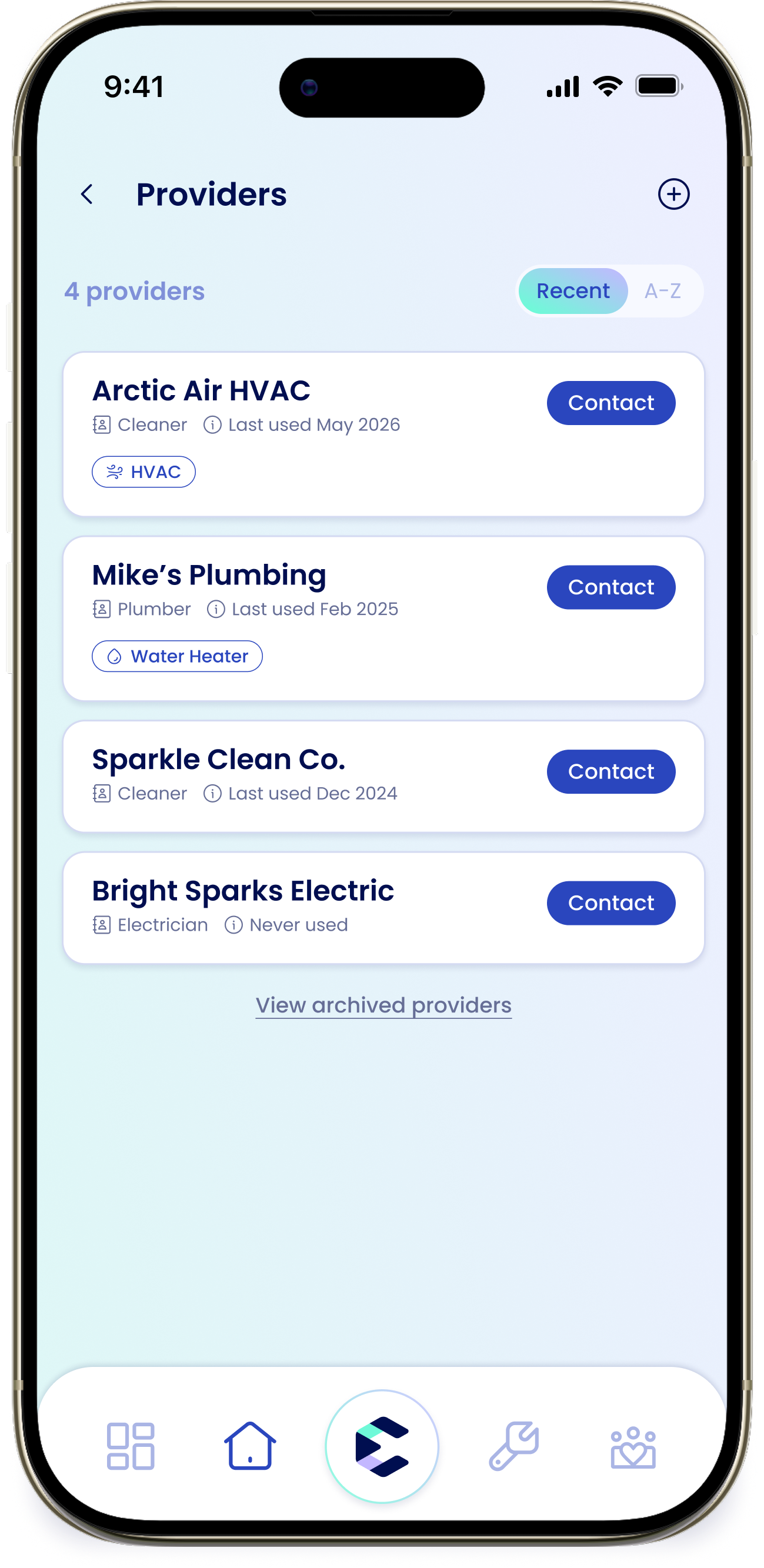Screen dimensions: 764x1568
Task: Tap the center logo button
Action: pyautogui.click(x=382, y=1446)
